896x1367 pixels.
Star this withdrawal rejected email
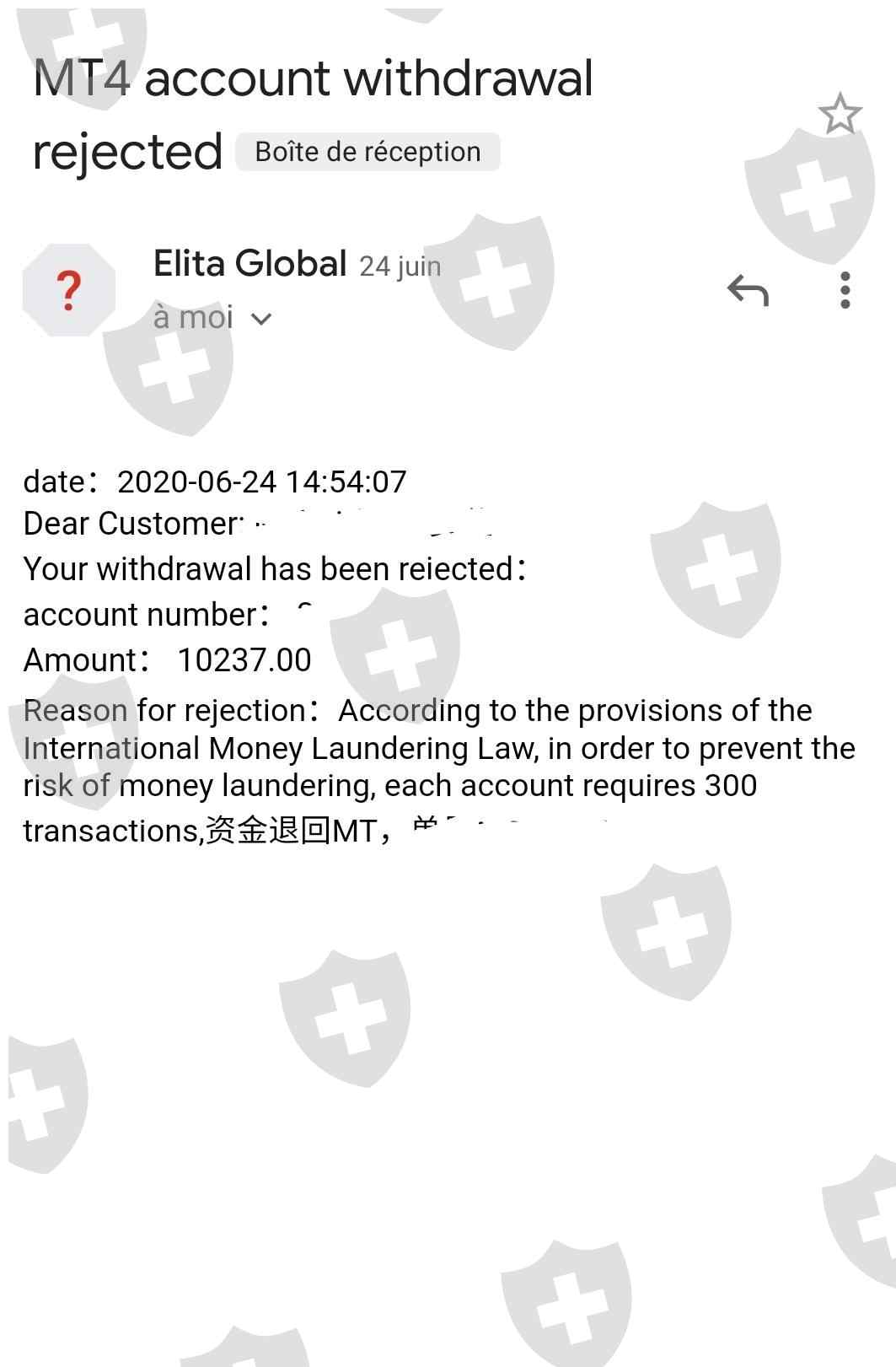coord(840,114)
